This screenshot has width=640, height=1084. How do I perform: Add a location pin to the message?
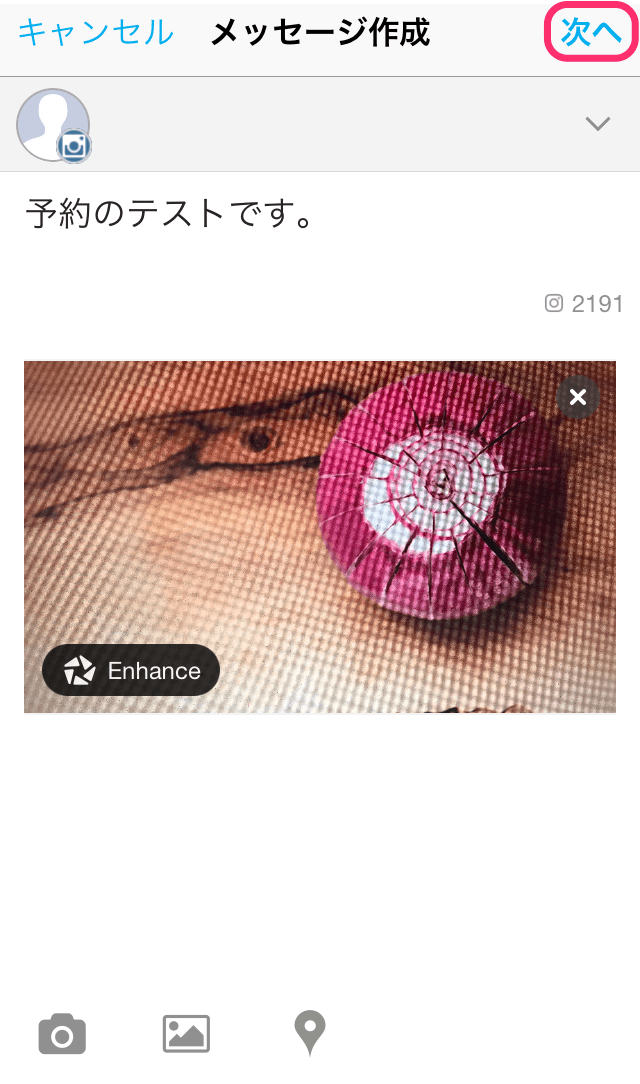point(310,1033)
